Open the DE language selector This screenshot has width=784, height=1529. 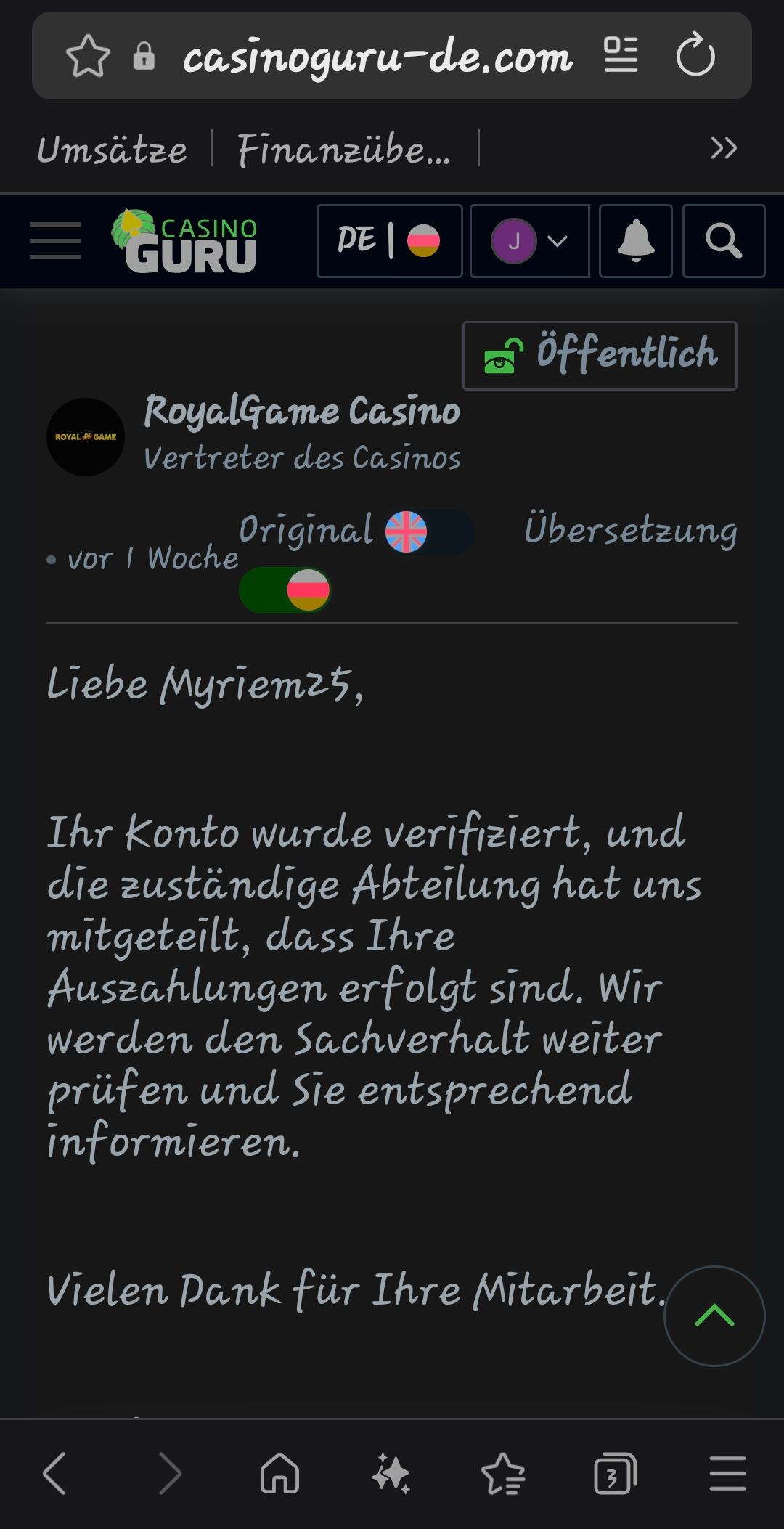389,241
